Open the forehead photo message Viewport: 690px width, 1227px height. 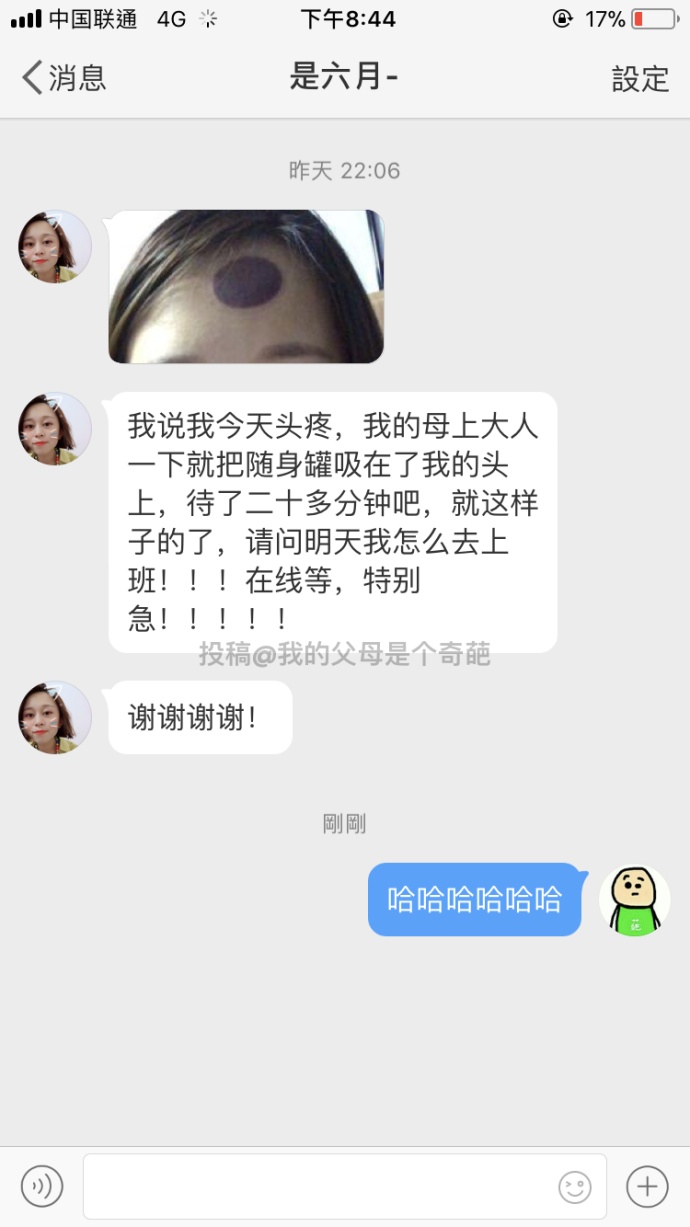point(246,287)
